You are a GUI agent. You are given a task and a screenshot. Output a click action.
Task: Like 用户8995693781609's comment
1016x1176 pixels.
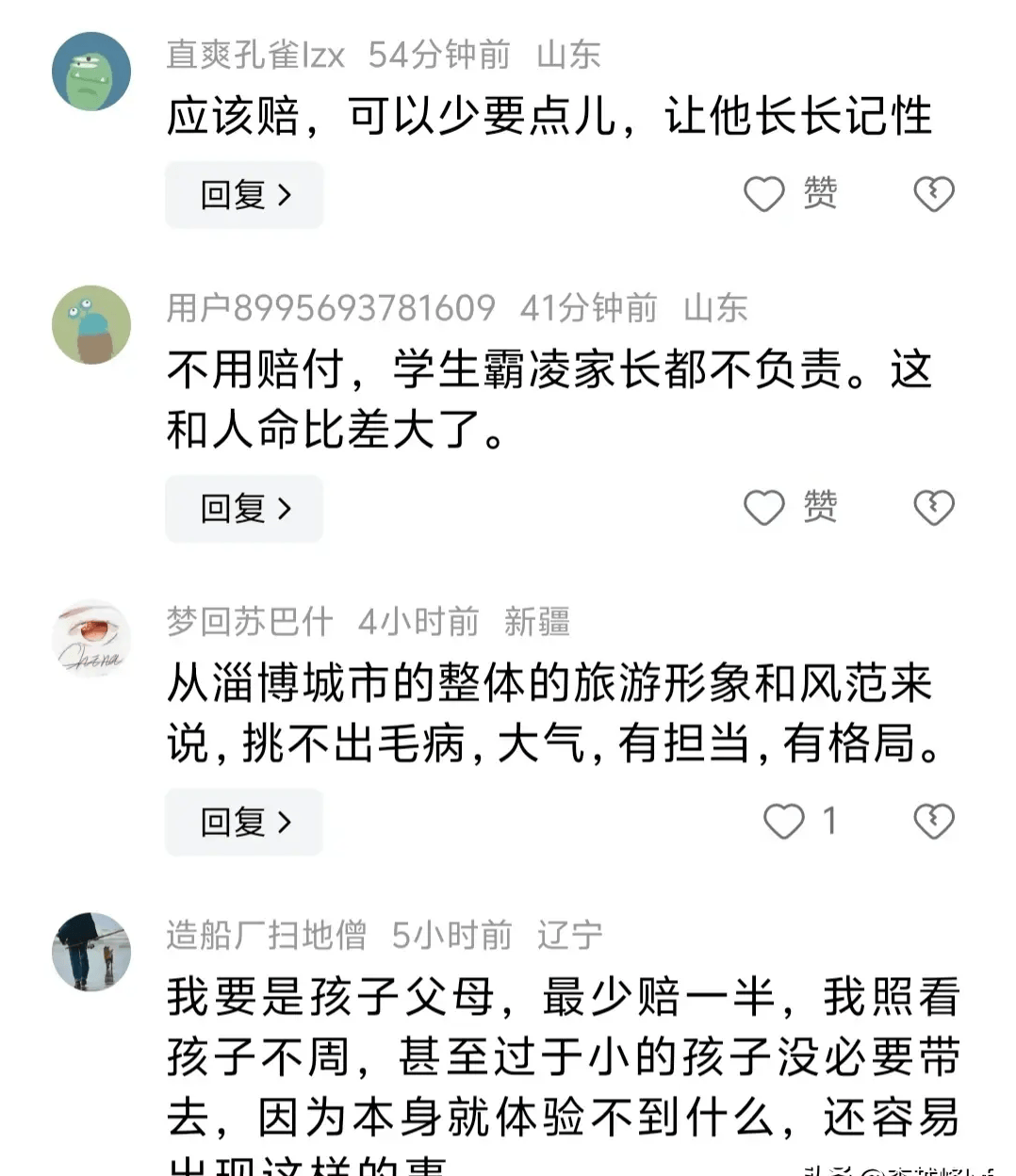click(764, 508)
